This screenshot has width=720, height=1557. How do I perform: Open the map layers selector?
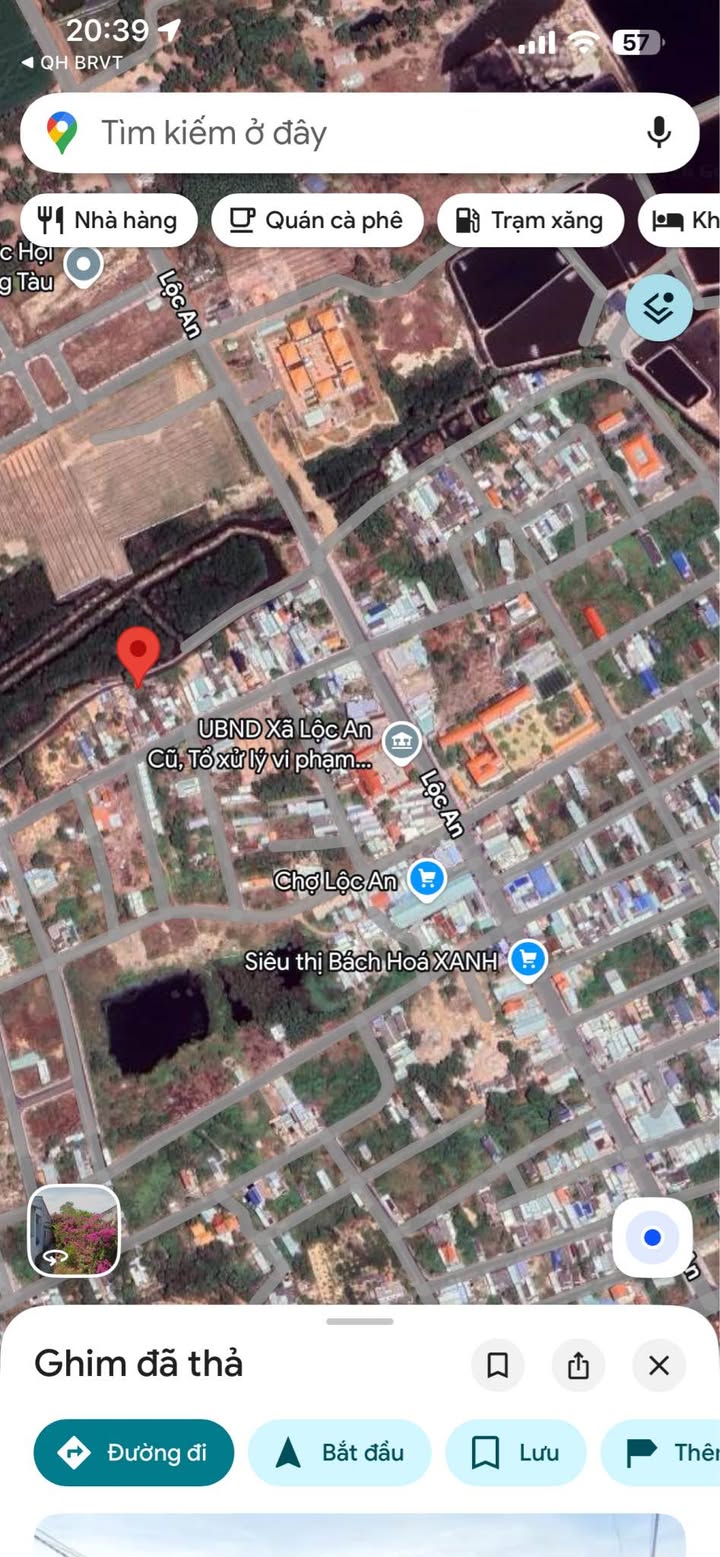coord(659,308)
